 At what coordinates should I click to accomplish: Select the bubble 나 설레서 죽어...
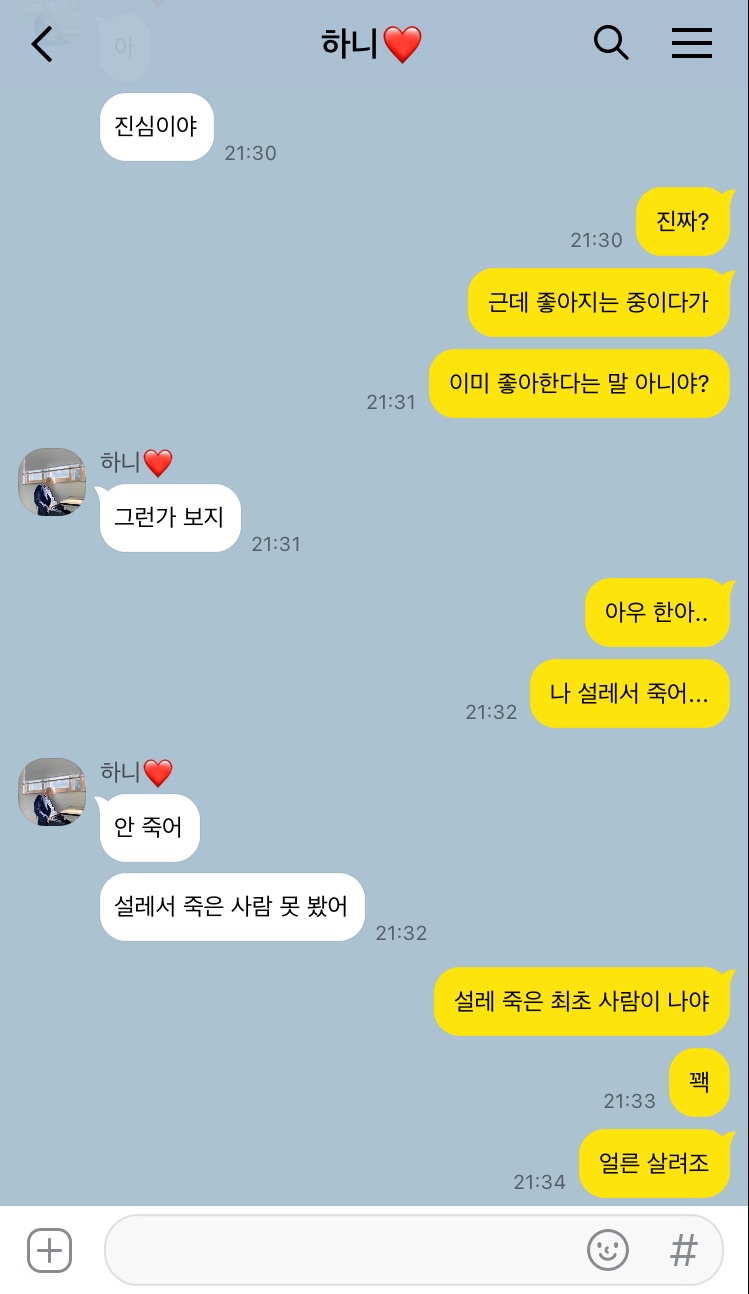click(630, 693)
